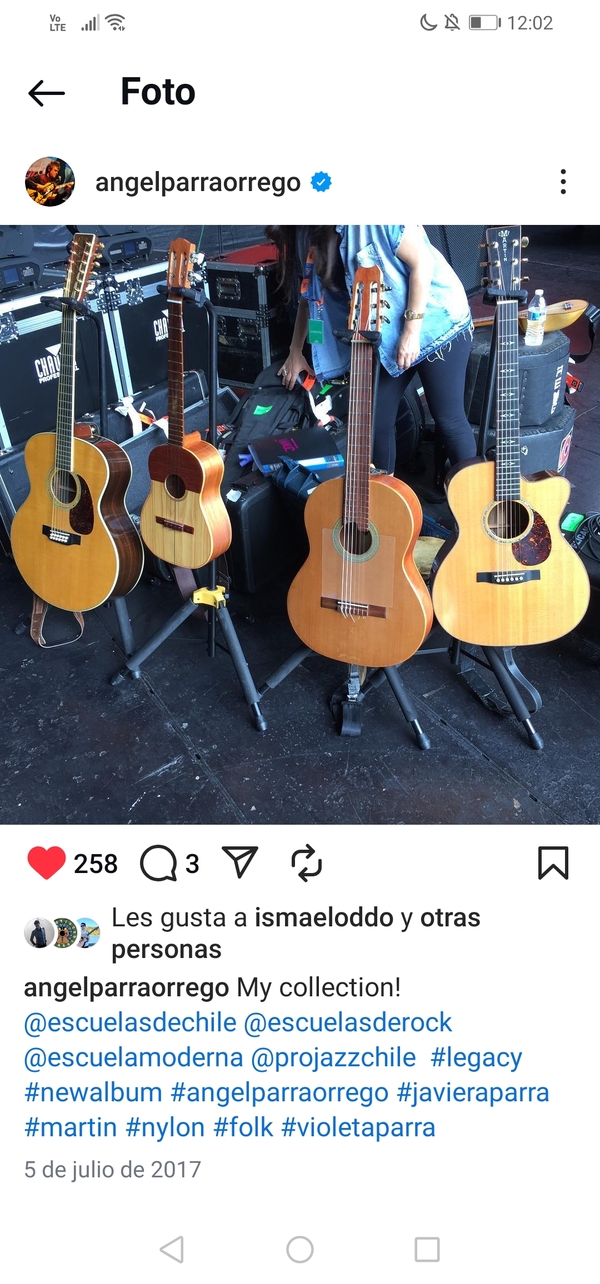The height and width of the screenshot is (1284, 600).
Task: Open angelparraorrego's profile picture
Action: pyautogui.click(x=50, y=182)
